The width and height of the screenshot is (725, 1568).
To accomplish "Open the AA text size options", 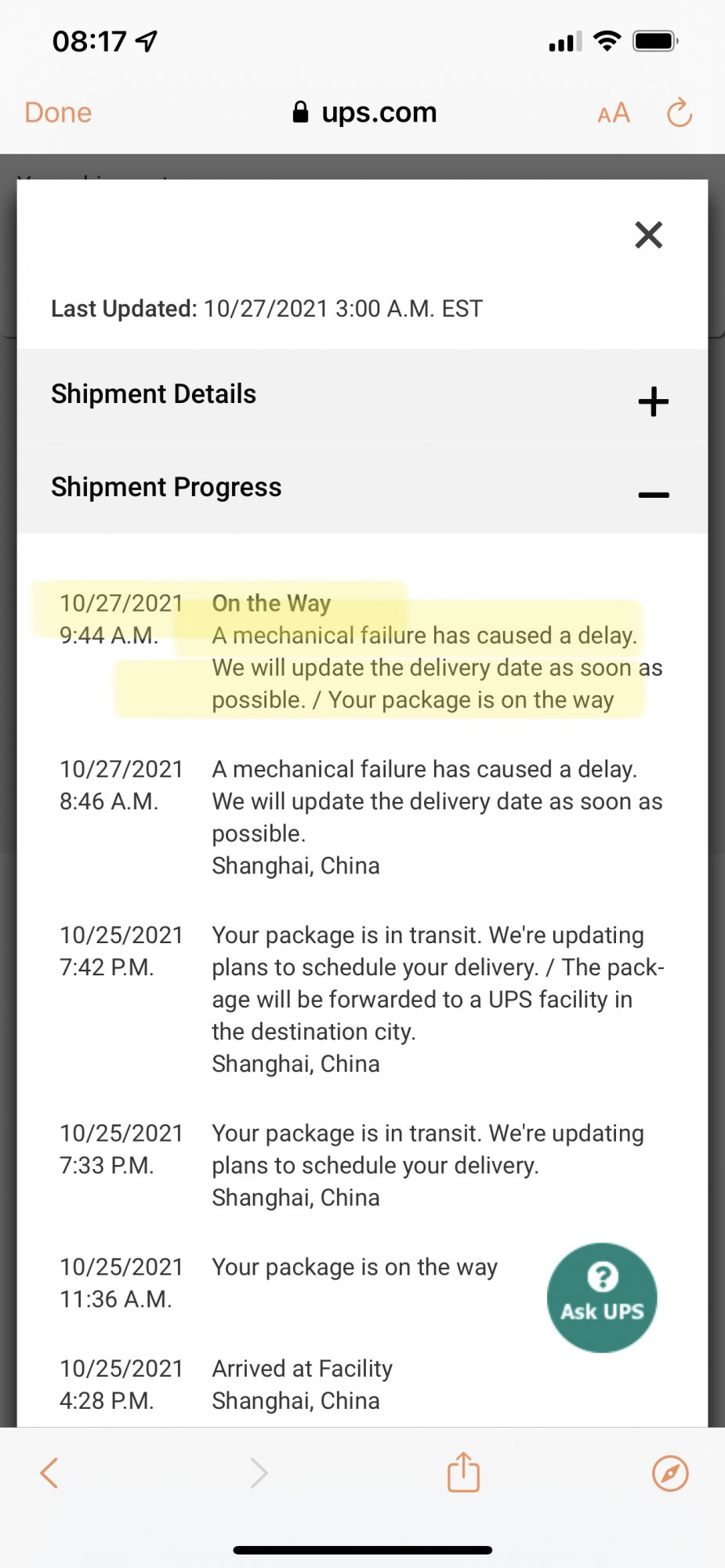I will coord(613,114).
